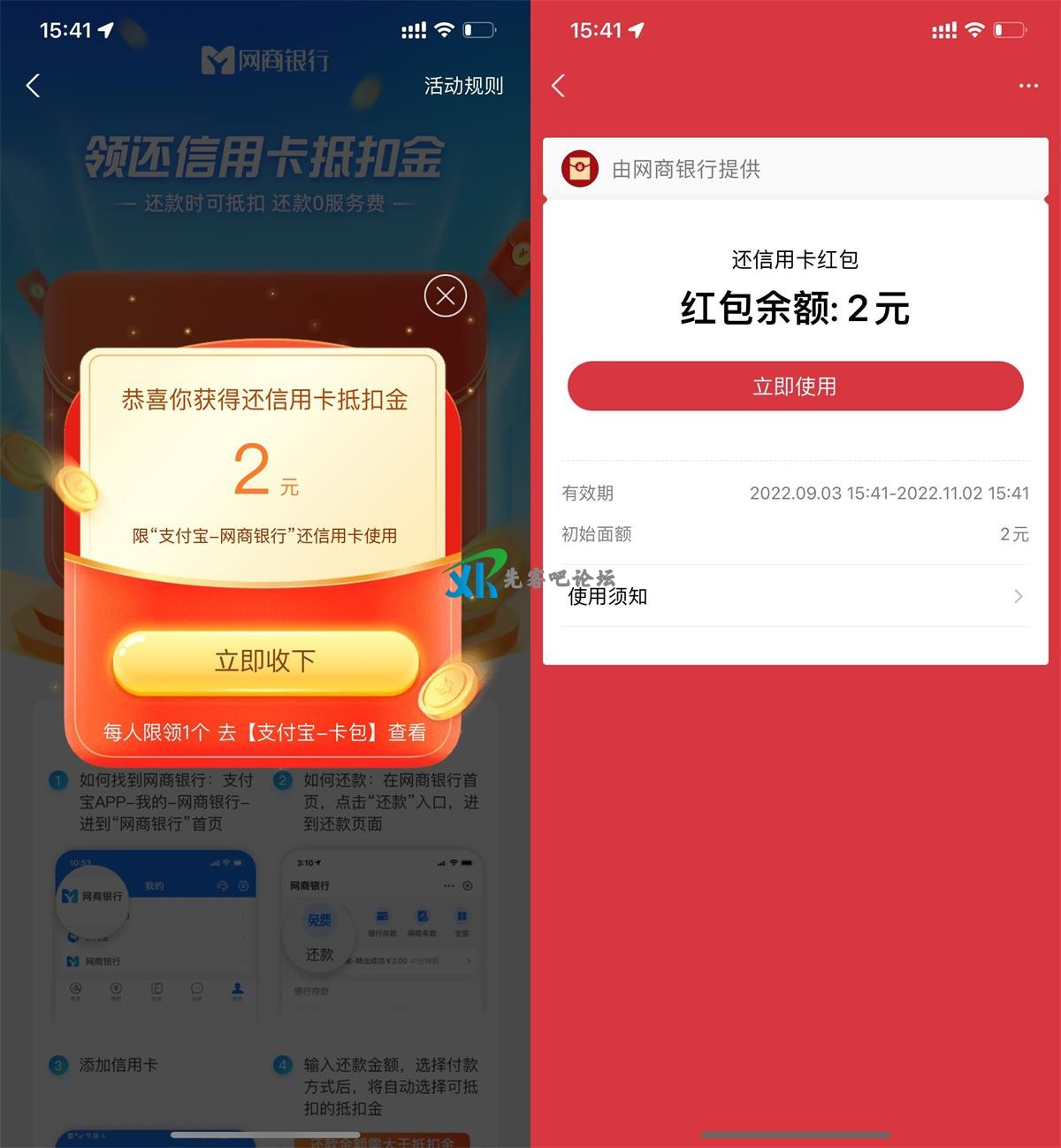Tap 立即使用 to use the red envelope
Screen dimensions: 1061x1148
point(795,386)
